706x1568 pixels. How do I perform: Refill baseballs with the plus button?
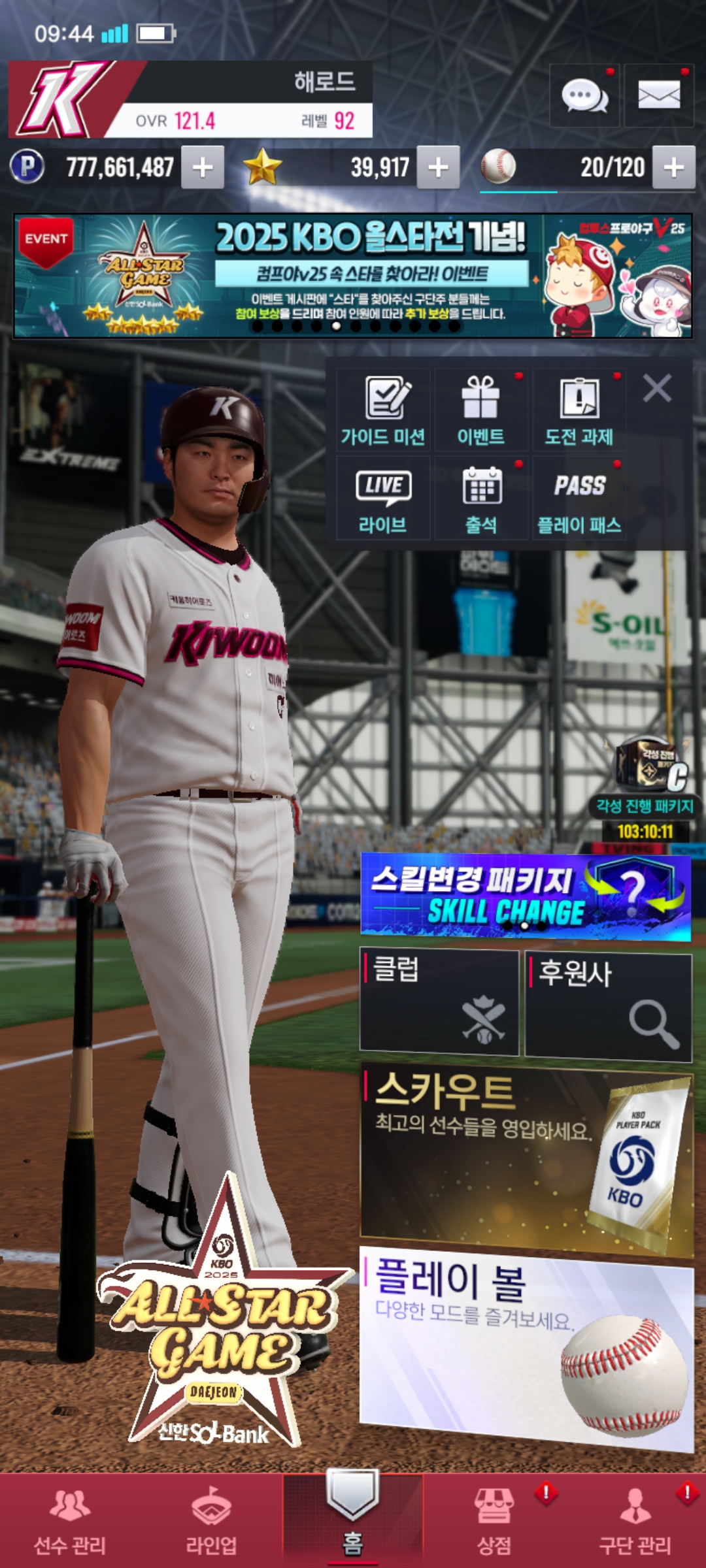pos(674,167)
